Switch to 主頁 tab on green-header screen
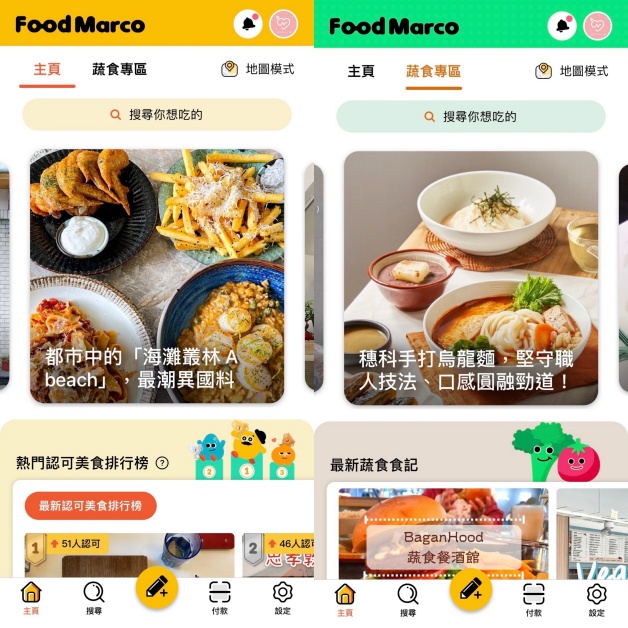This screenshot has height=628, width=628. point(361,71)
